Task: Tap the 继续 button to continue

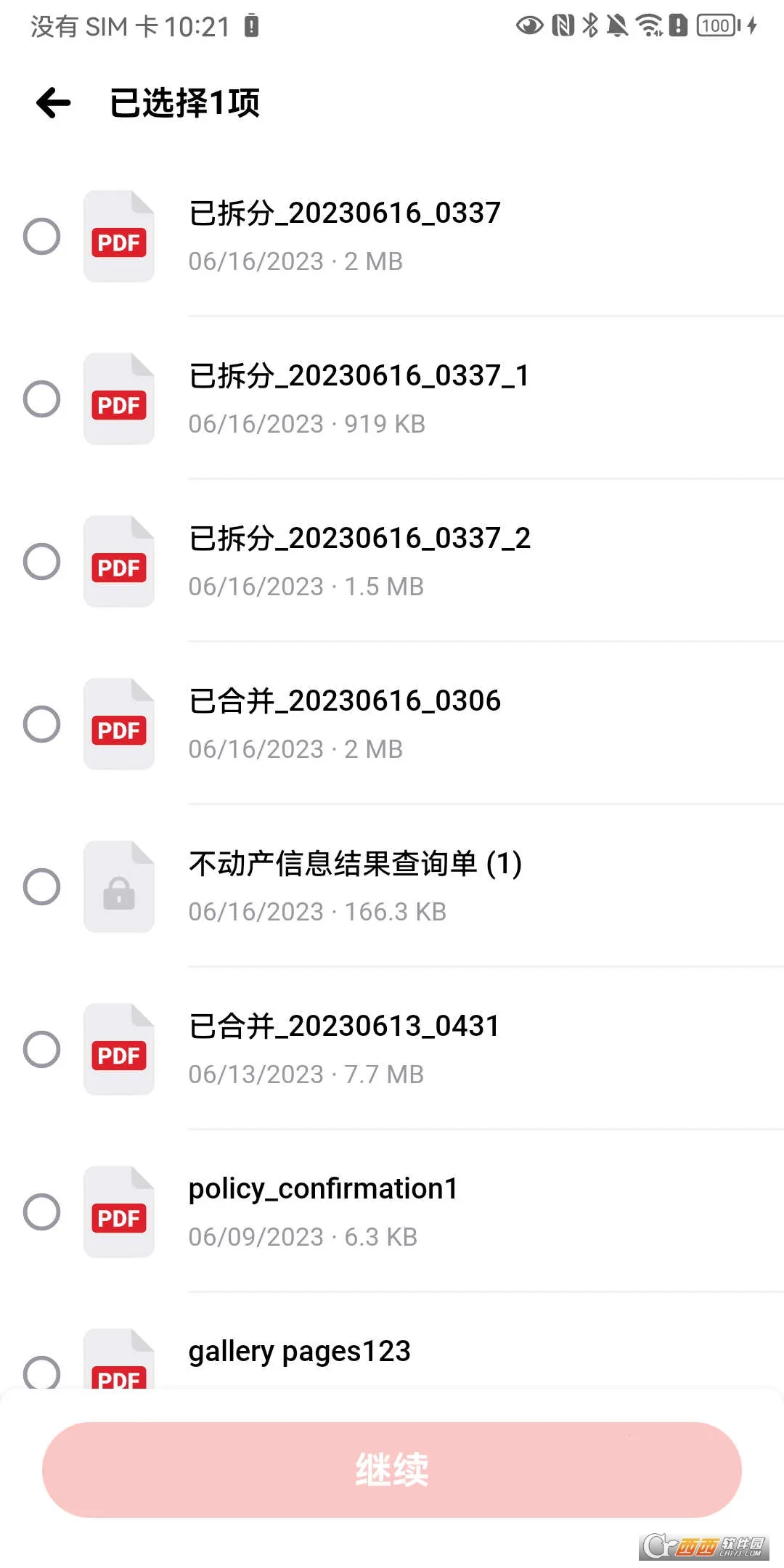Action: click(x=392, y=1470)
